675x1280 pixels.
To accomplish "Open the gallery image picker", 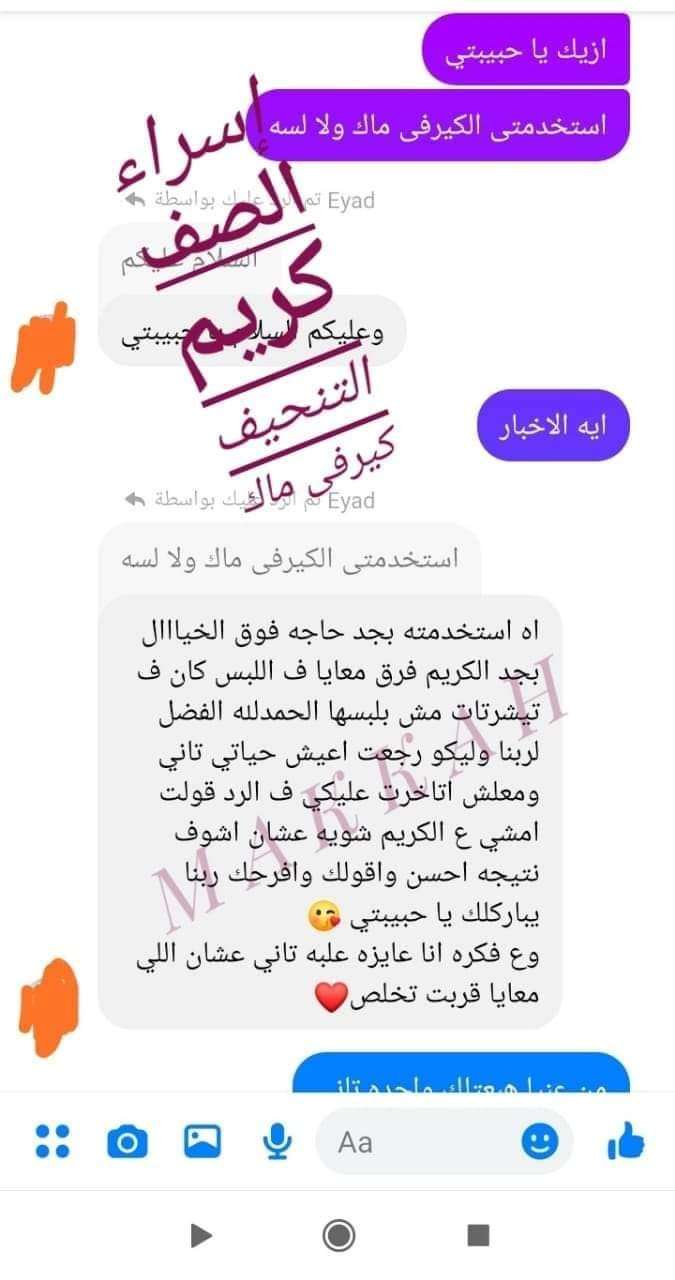I will [202, 1141].
